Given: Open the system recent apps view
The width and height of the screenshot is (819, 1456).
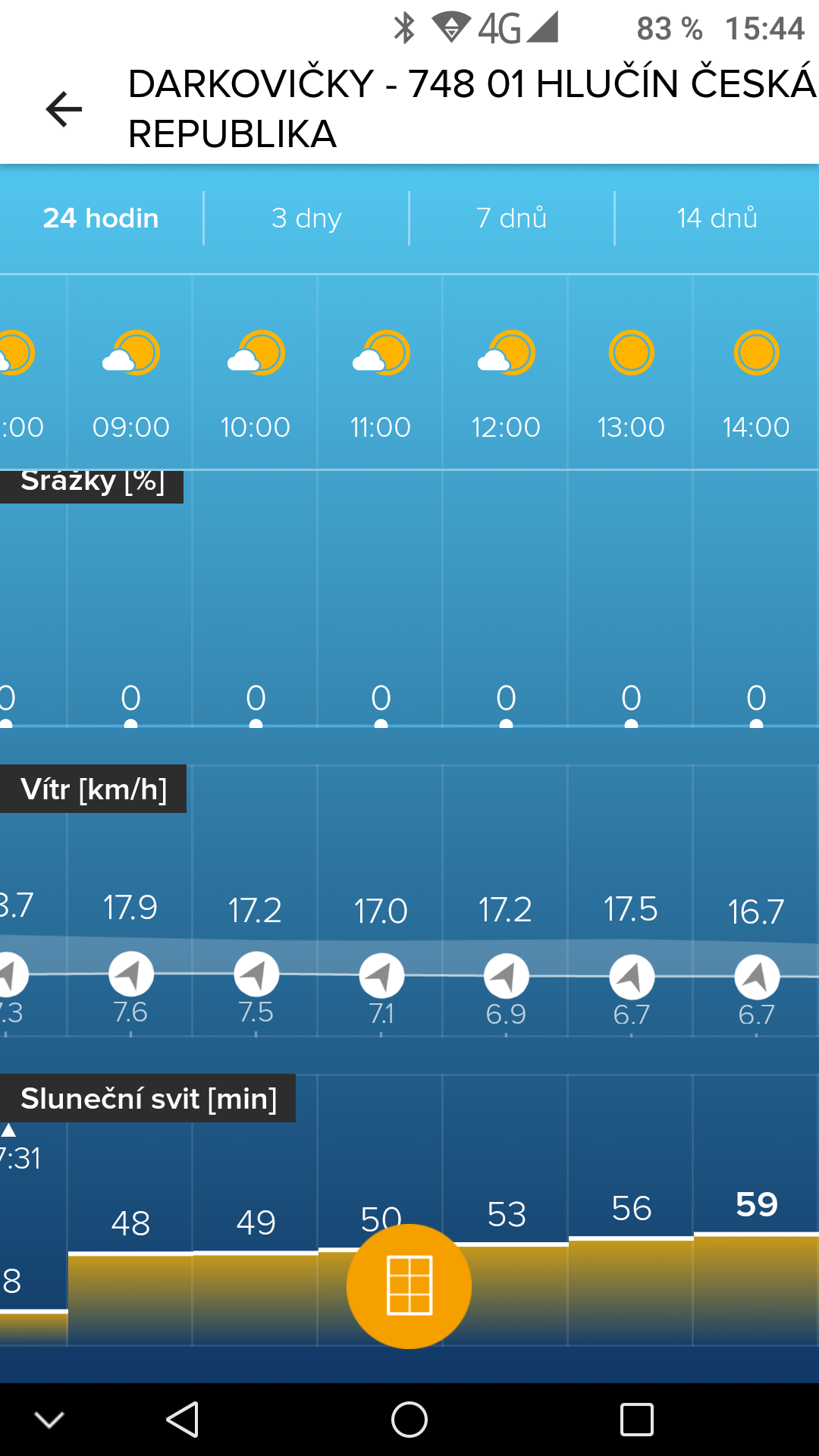Looking at the screenshot, I should [x=636, y=1419].
